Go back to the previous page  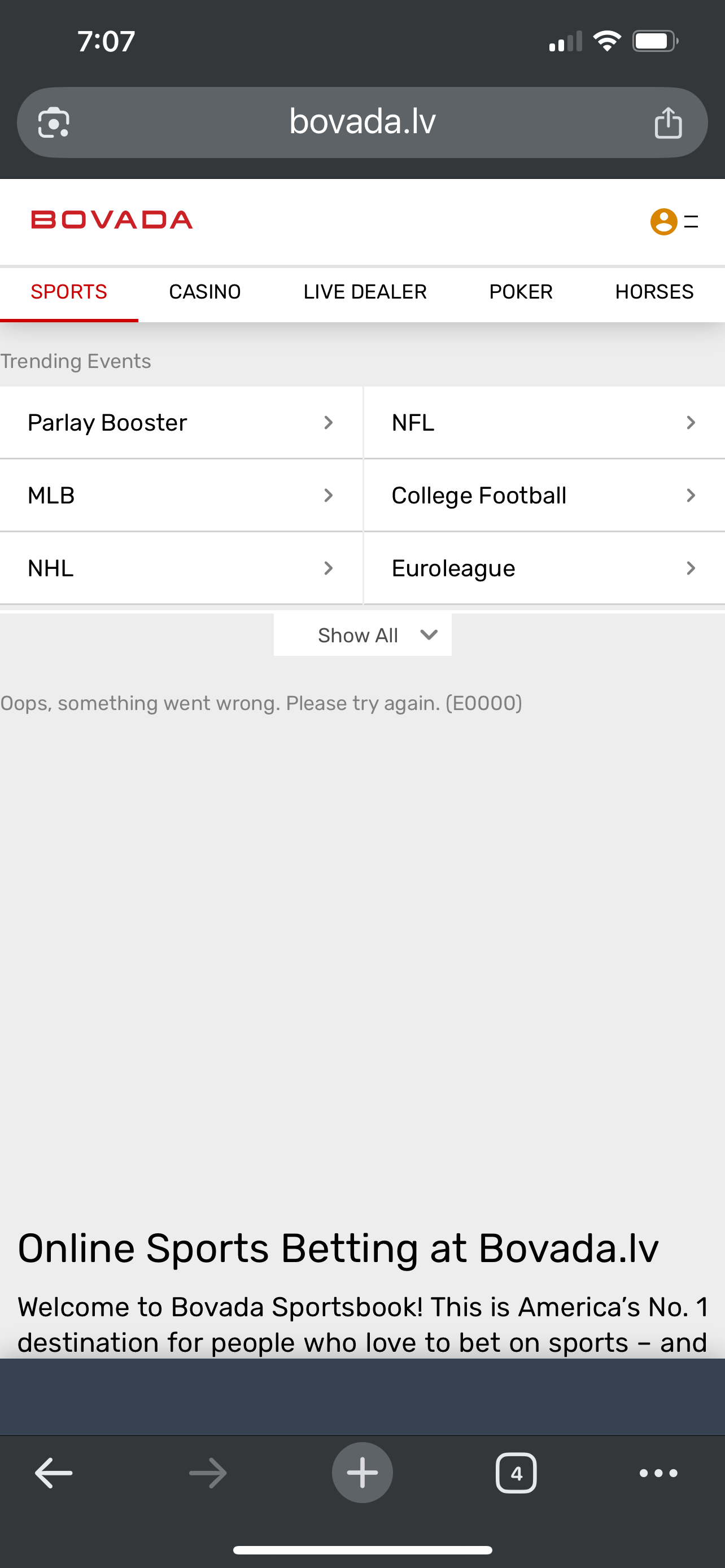coord(54,1473)
